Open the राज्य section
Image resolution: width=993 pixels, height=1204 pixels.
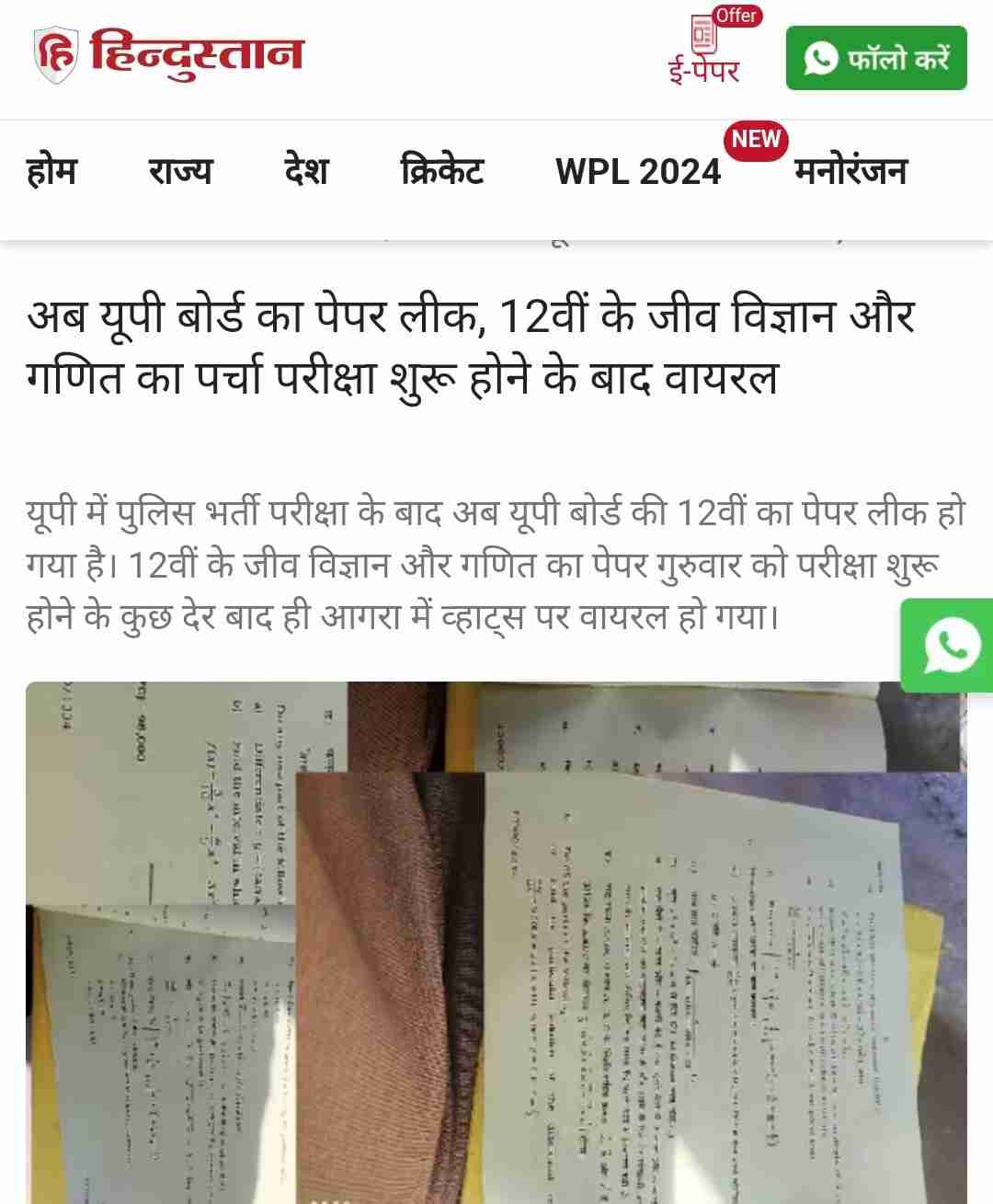(x=180, y=171)
